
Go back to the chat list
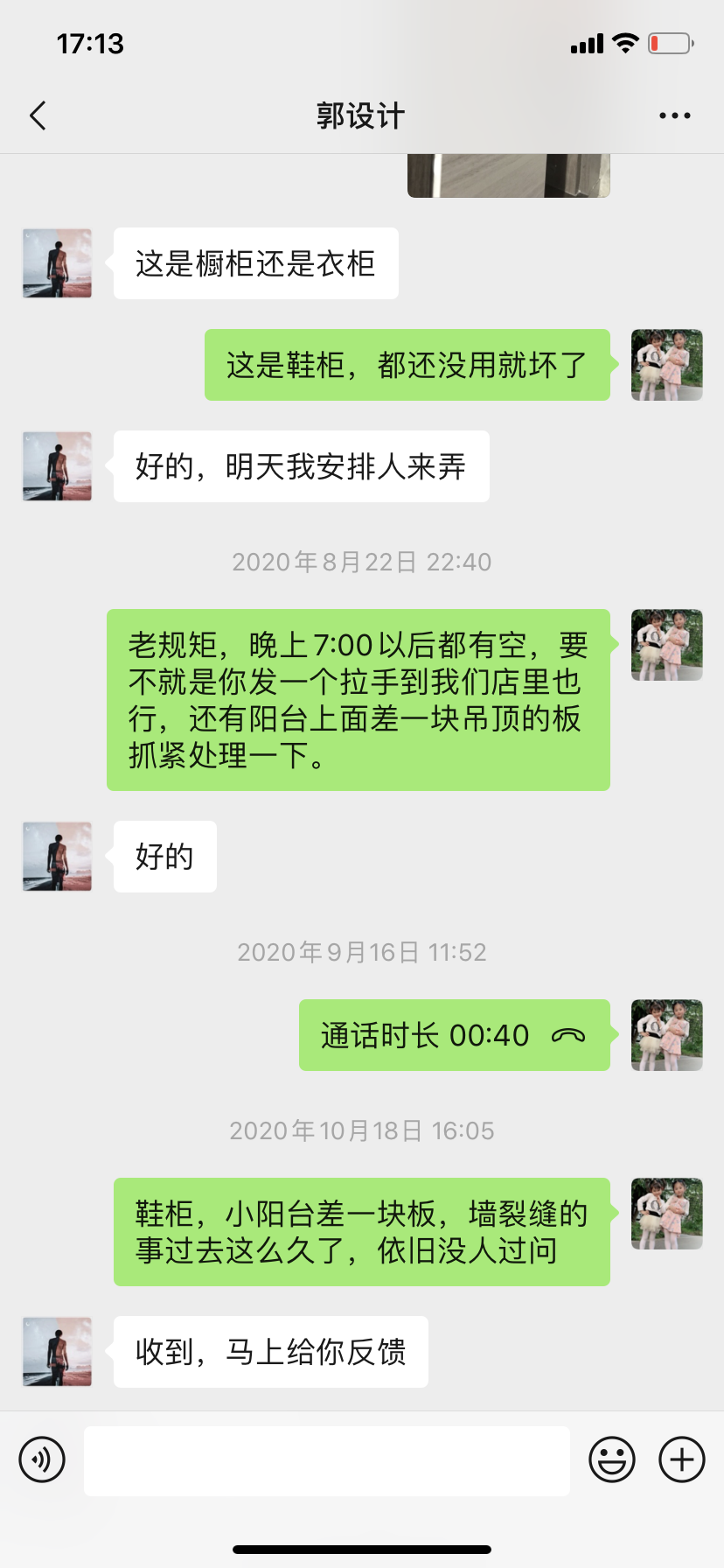38,115
